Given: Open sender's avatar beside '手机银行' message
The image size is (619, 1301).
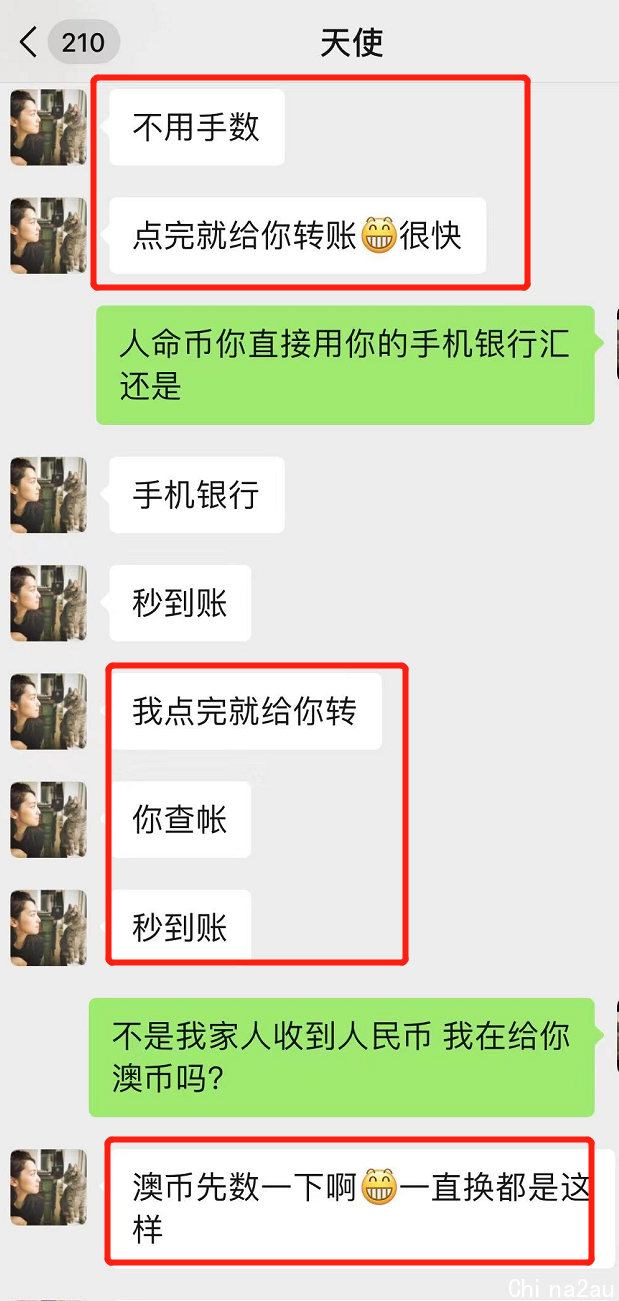Looking at the screenshot, I should (x=48, y=495).
